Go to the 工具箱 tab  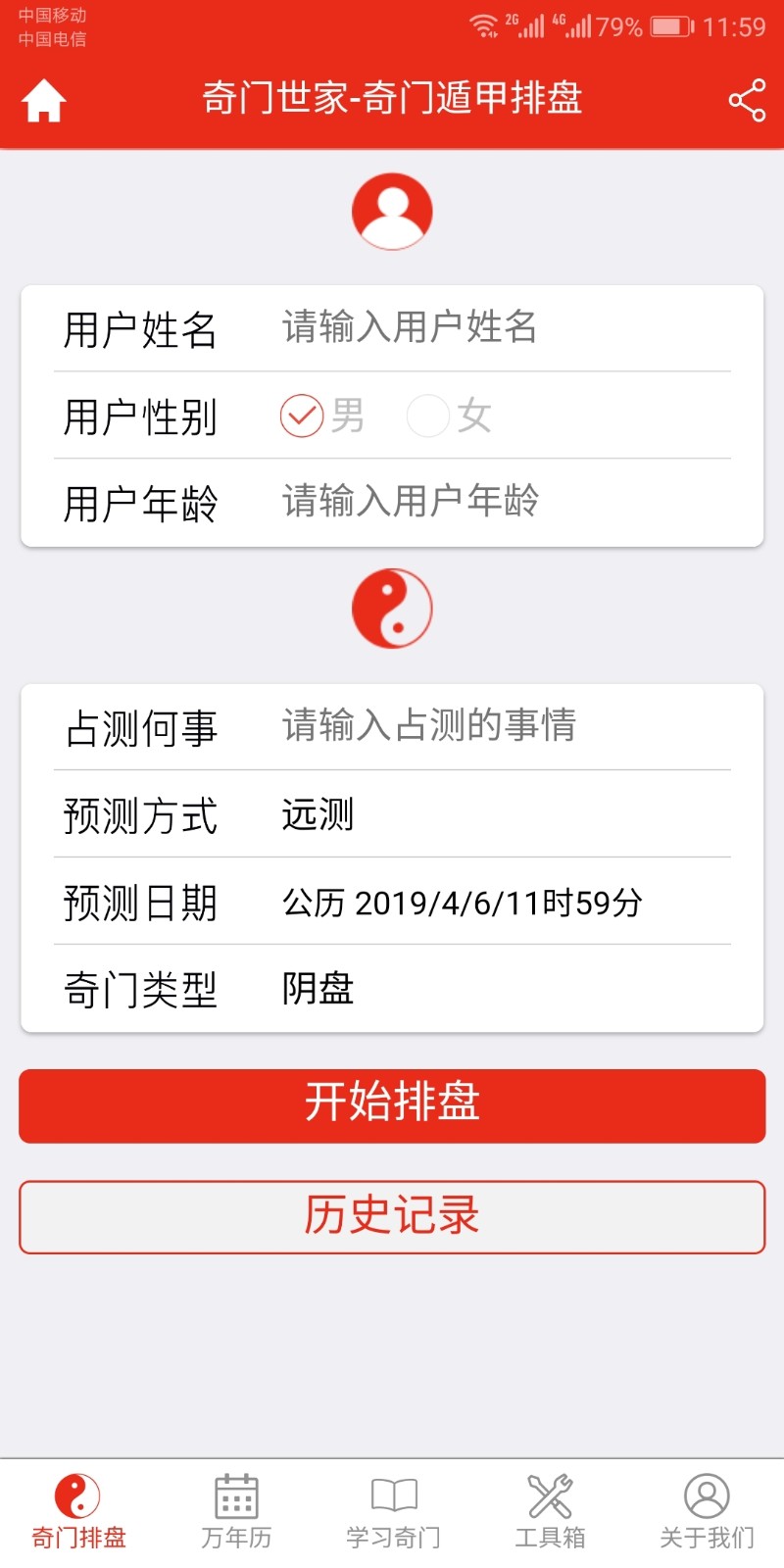550,1511
